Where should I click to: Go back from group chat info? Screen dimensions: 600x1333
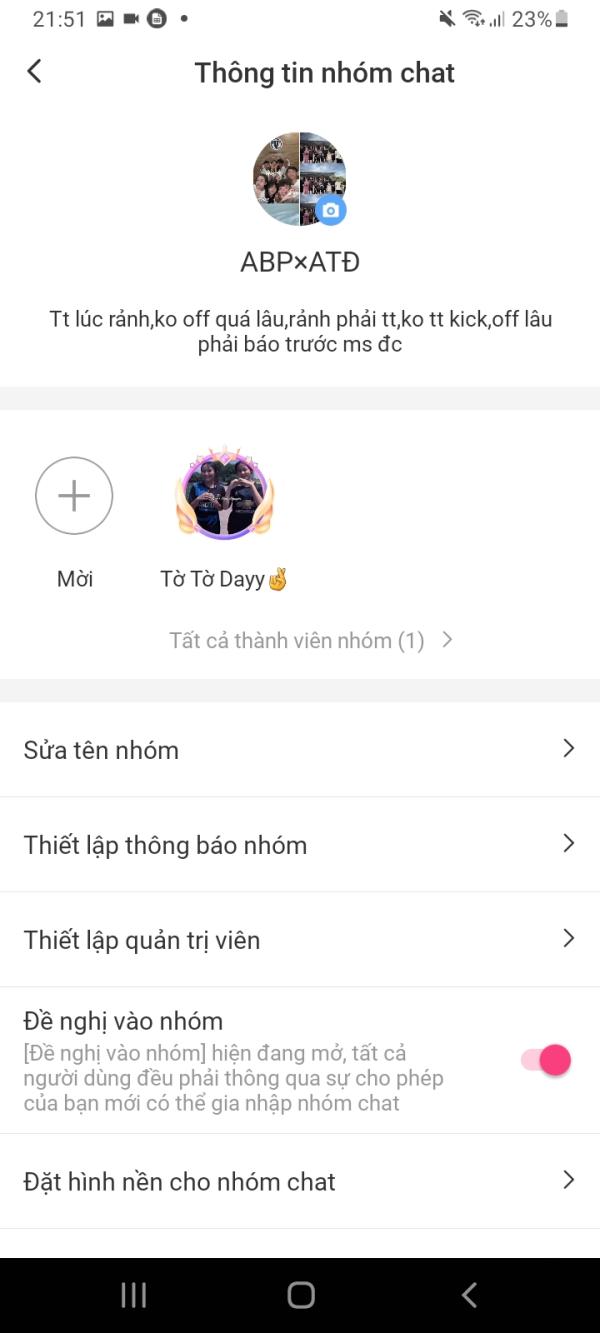pos(34,71)
